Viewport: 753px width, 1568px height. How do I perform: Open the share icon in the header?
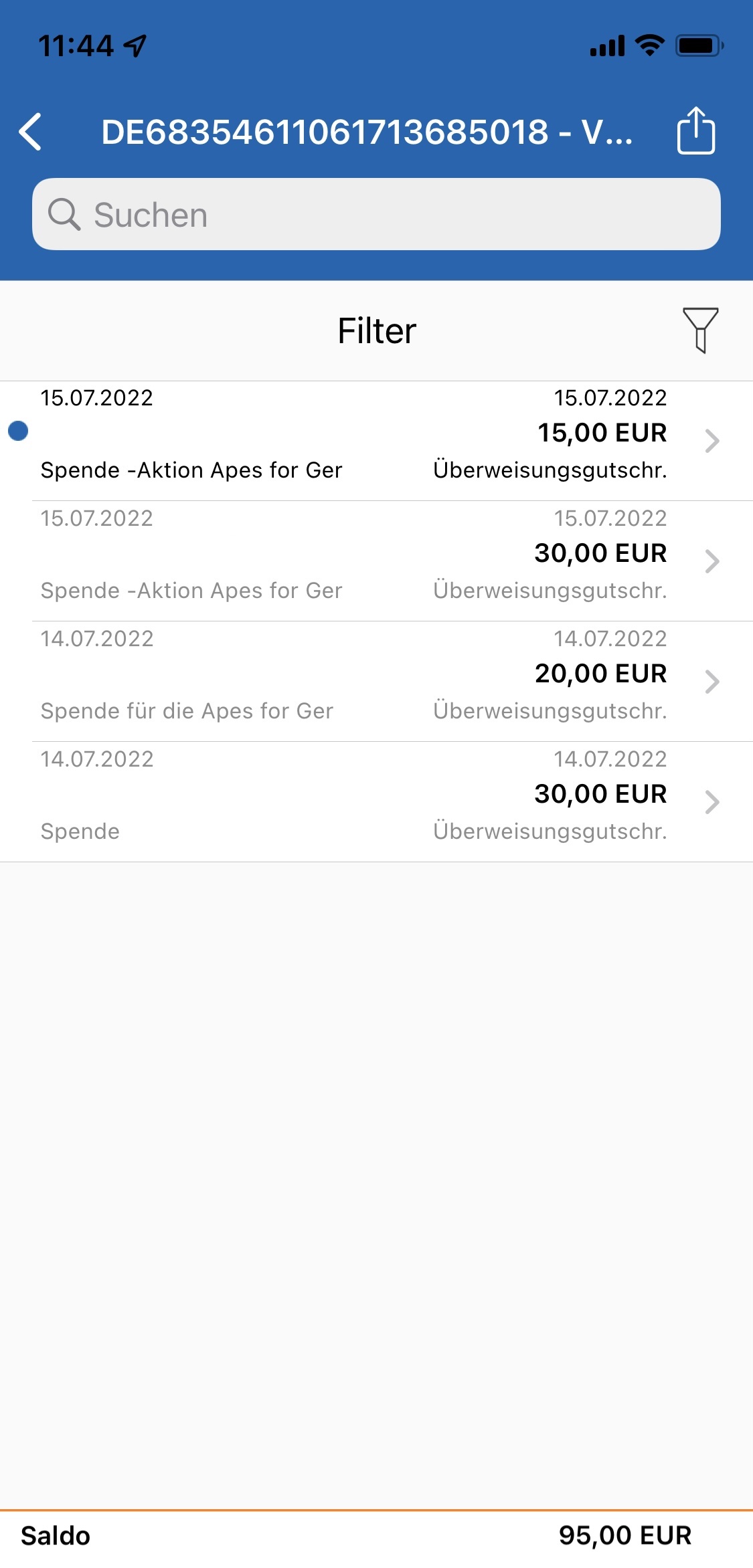point(695,131)
